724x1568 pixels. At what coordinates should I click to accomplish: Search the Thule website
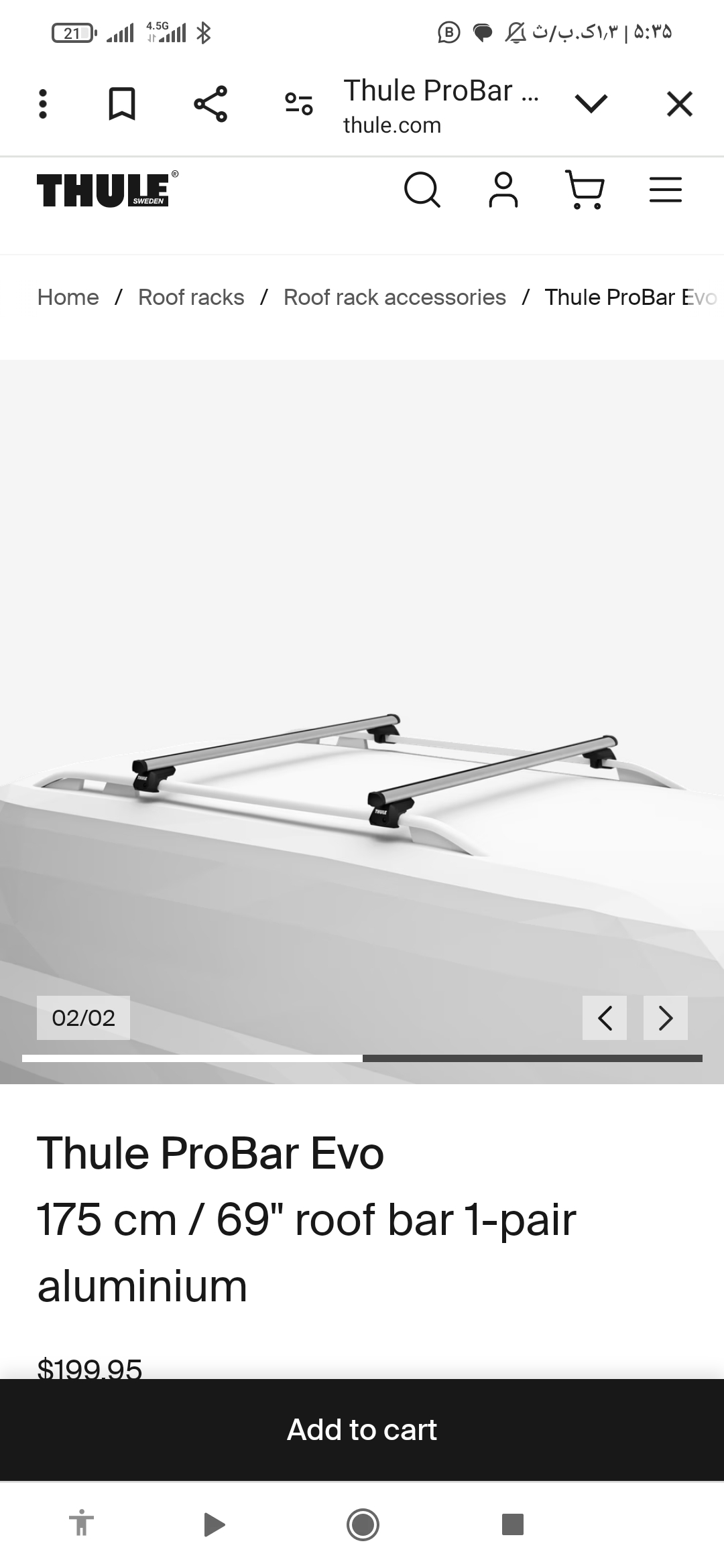[x=422, y=190]
